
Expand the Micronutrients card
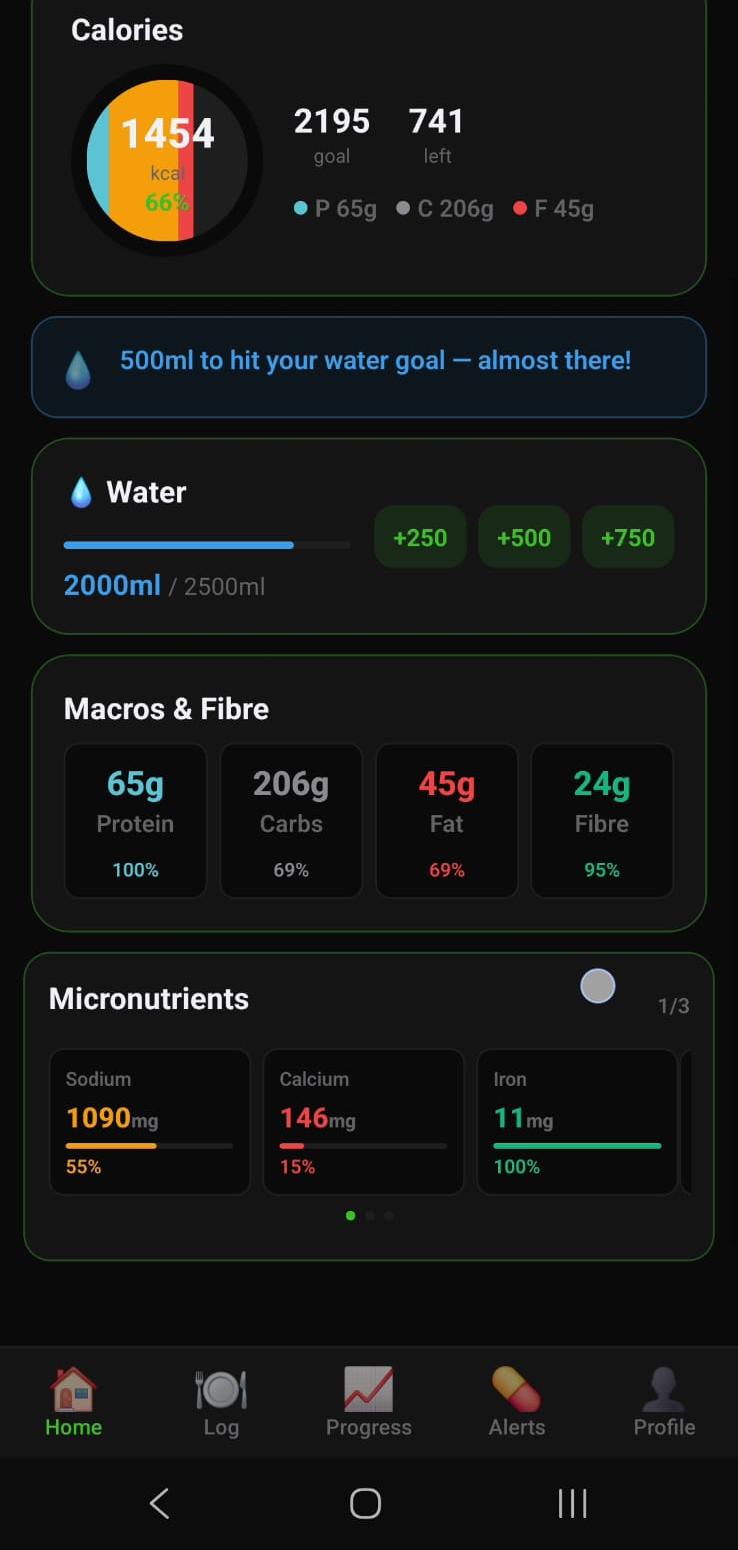[x=148, y=998]
